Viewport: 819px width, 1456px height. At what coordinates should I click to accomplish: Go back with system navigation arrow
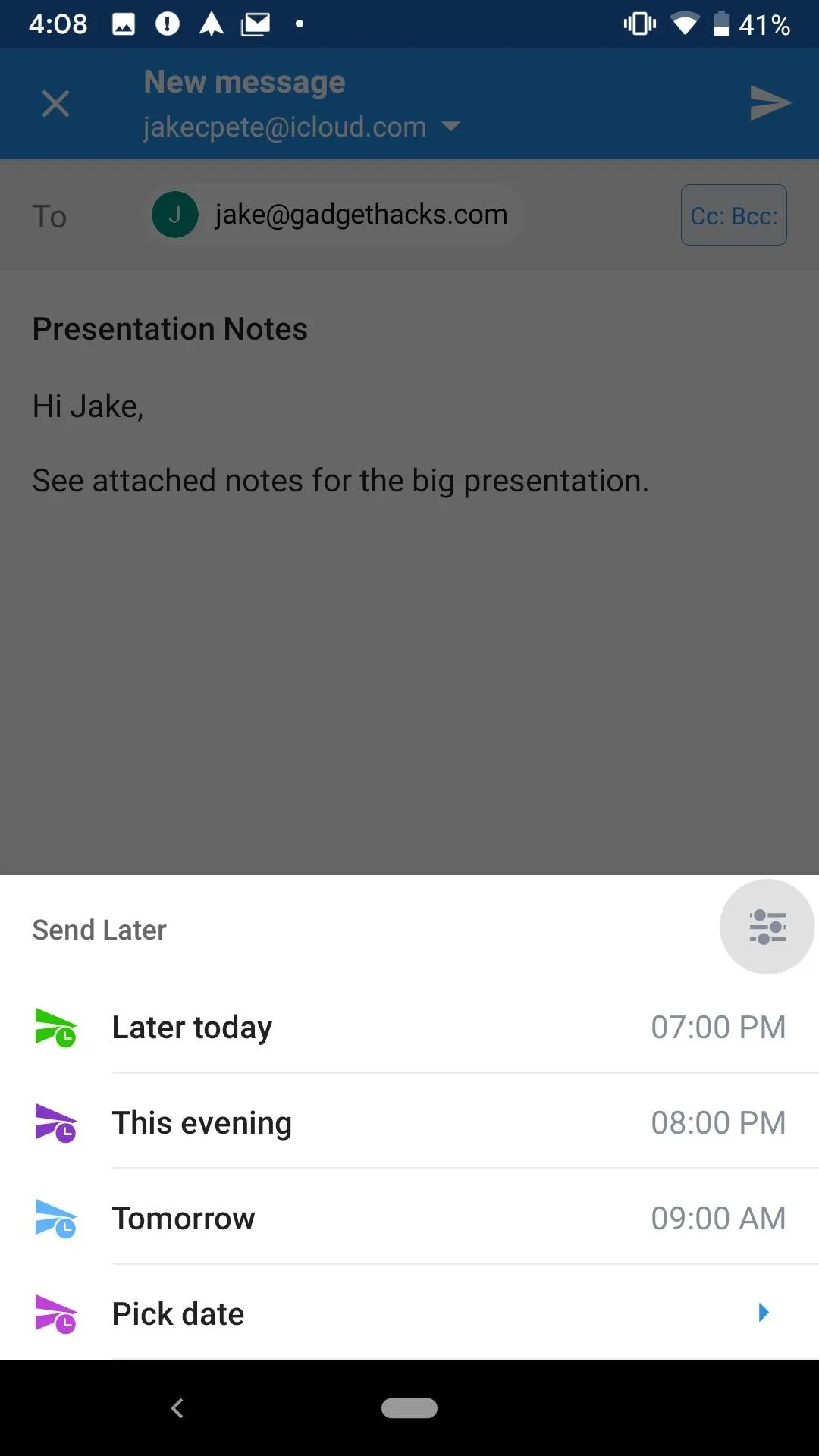coord(177,1408)
